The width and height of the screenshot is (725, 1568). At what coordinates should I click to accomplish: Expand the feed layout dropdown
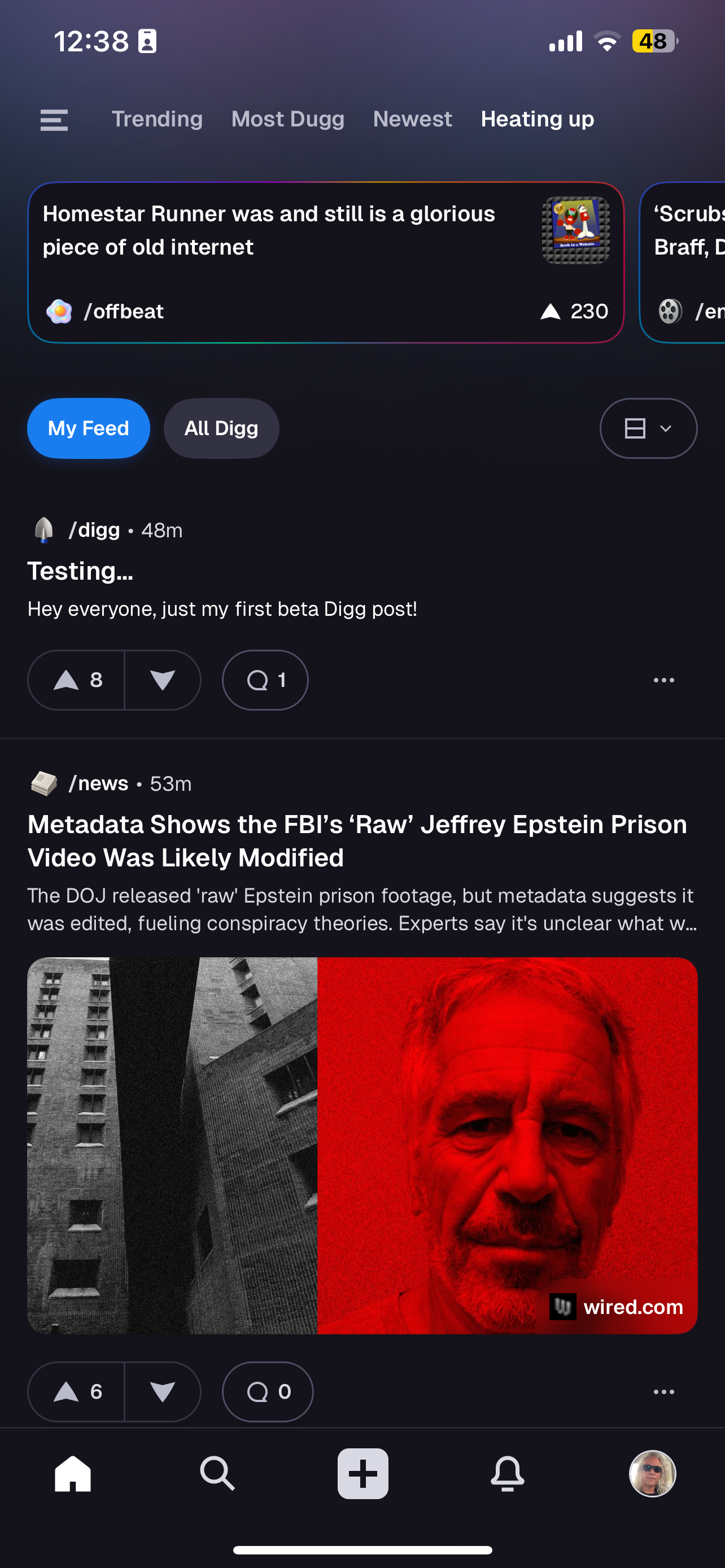tap(648, 428)
